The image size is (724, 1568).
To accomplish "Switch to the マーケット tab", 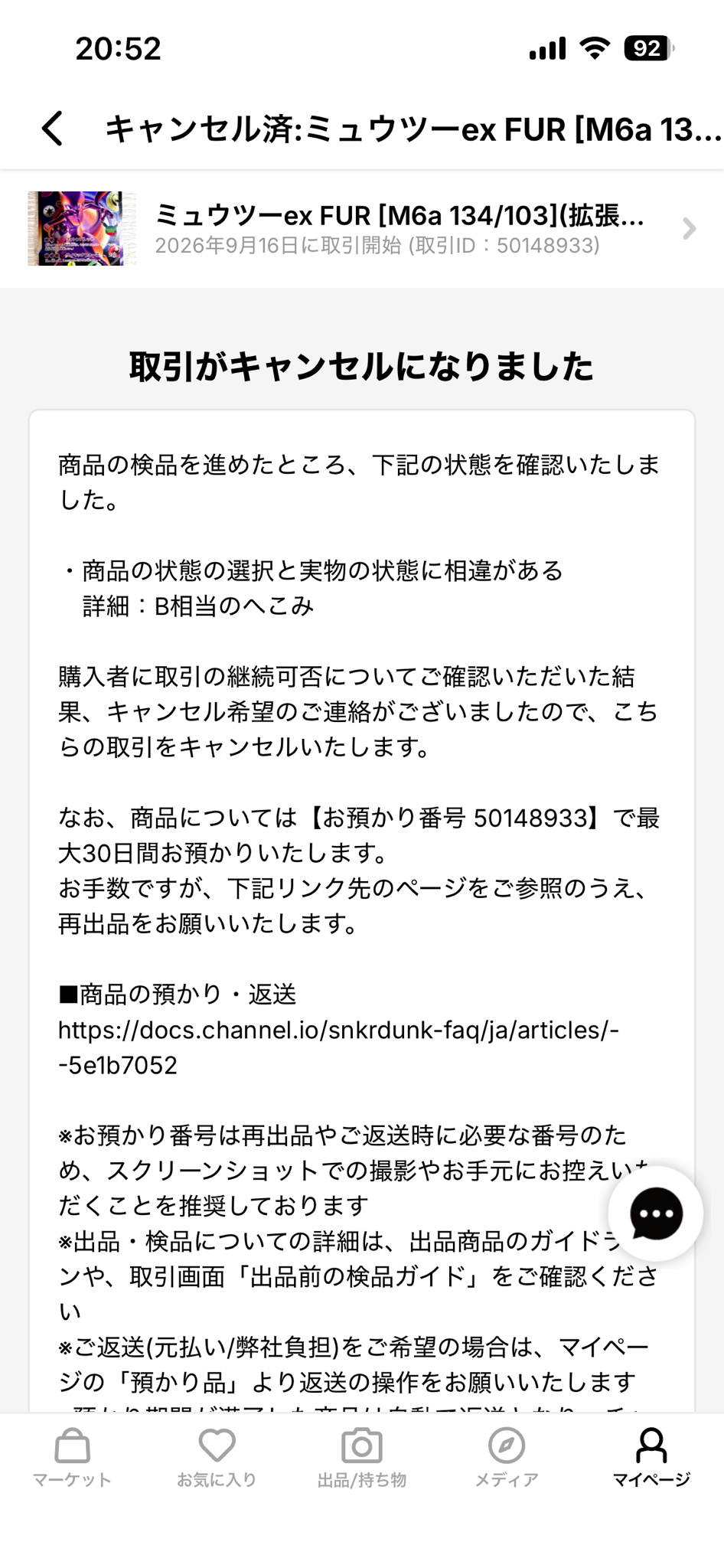I will (72, 1458).
